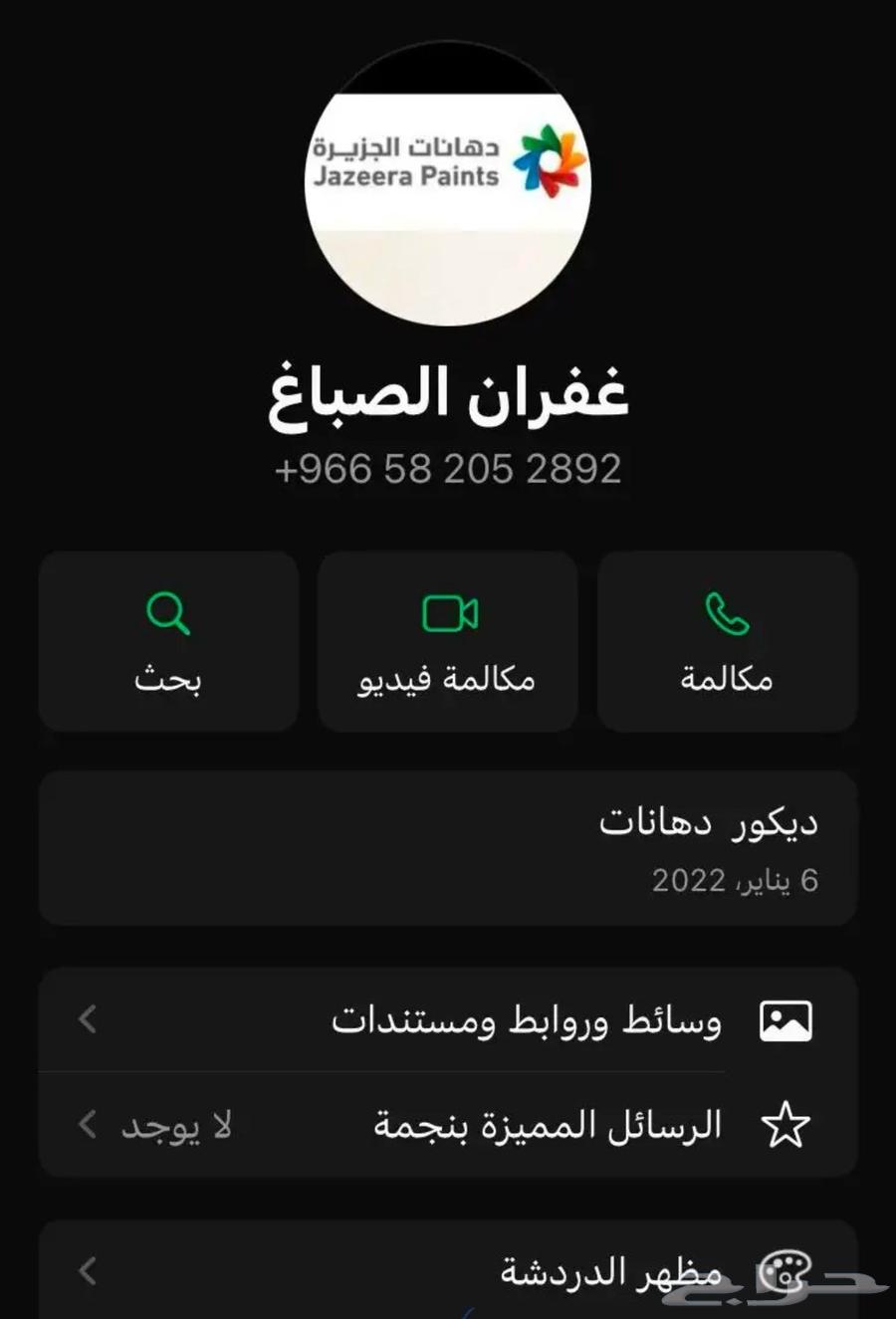Tap the green phone icon for مكالمة

click(726, 612)
